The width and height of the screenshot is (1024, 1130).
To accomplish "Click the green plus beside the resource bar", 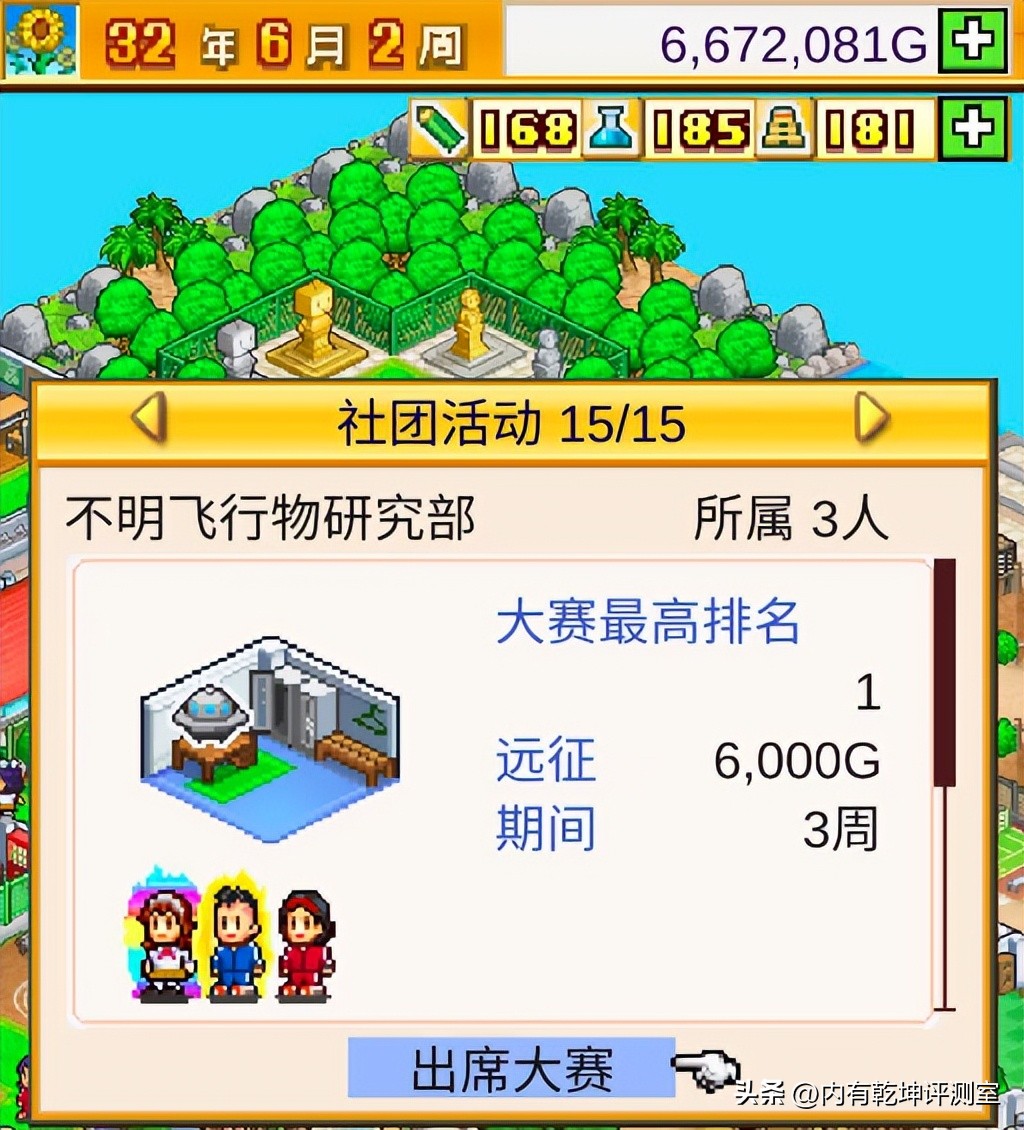I will click(x=975, y=131).
